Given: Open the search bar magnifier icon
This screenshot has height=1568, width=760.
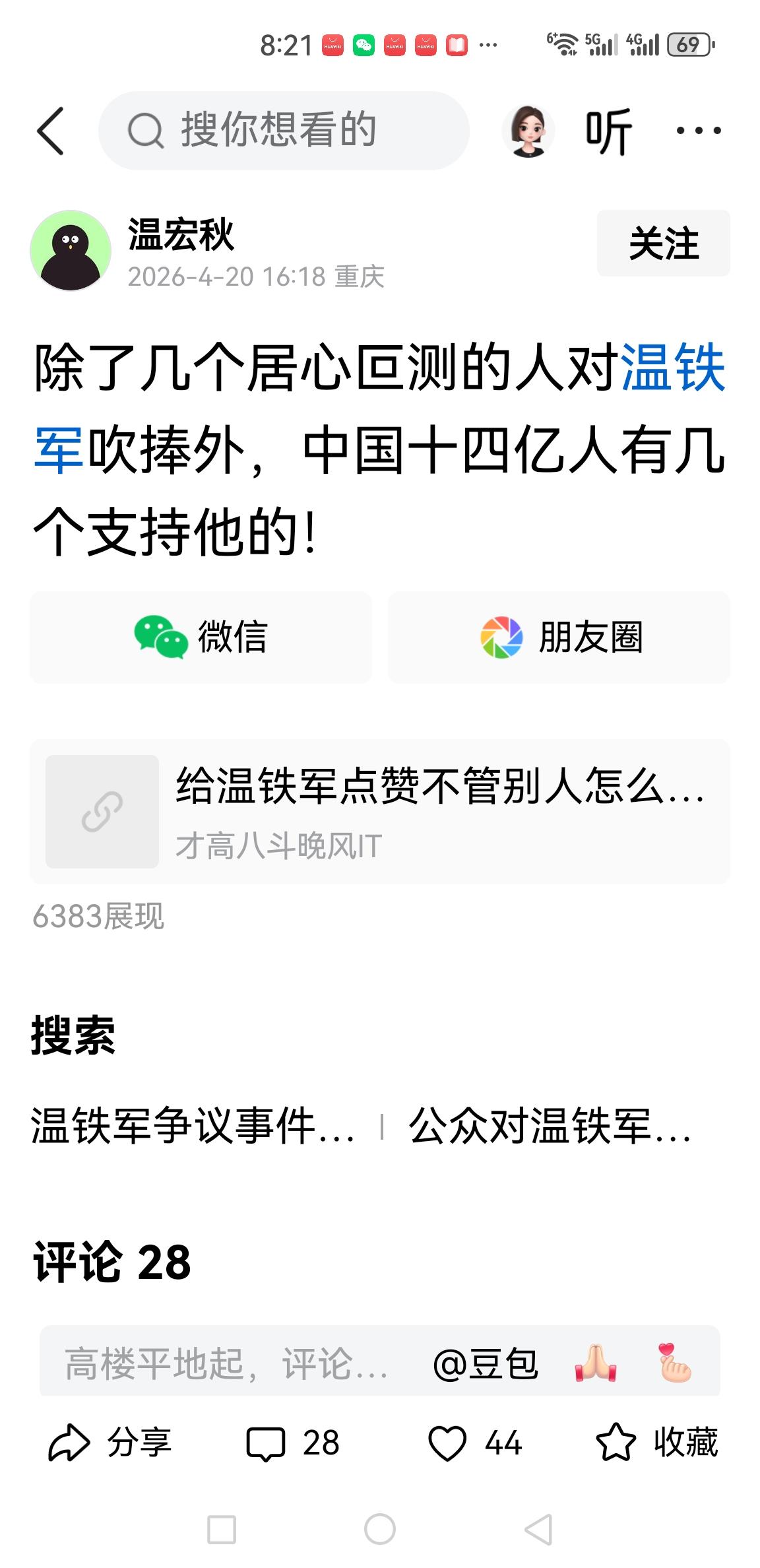Looking at the screenshot, I should point(144,130).
